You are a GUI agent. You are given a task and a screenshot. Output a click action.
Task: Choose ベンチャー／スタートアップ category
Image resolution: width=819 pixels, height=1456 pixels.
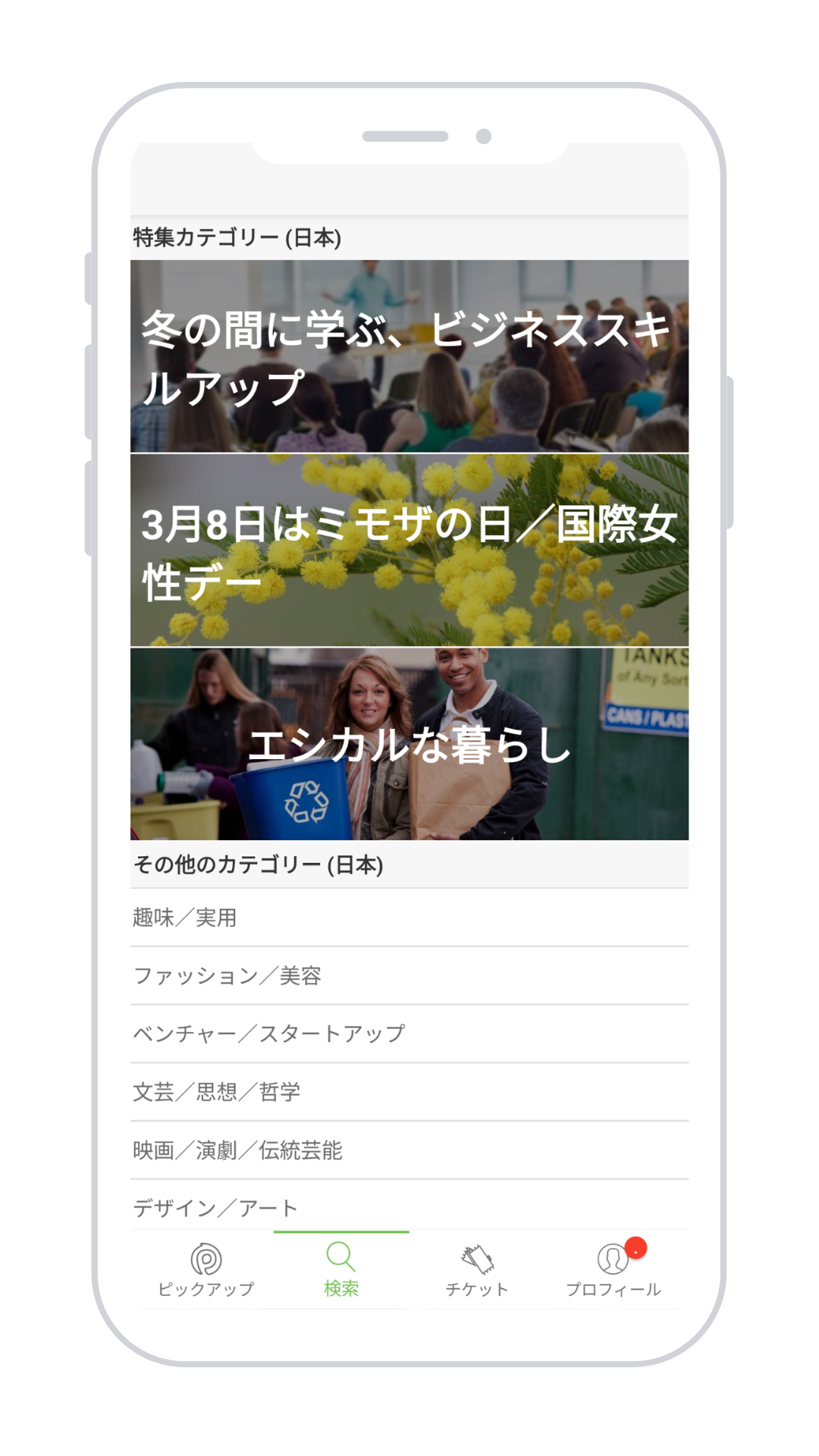pyautogui.click(x=409, y=1034)
